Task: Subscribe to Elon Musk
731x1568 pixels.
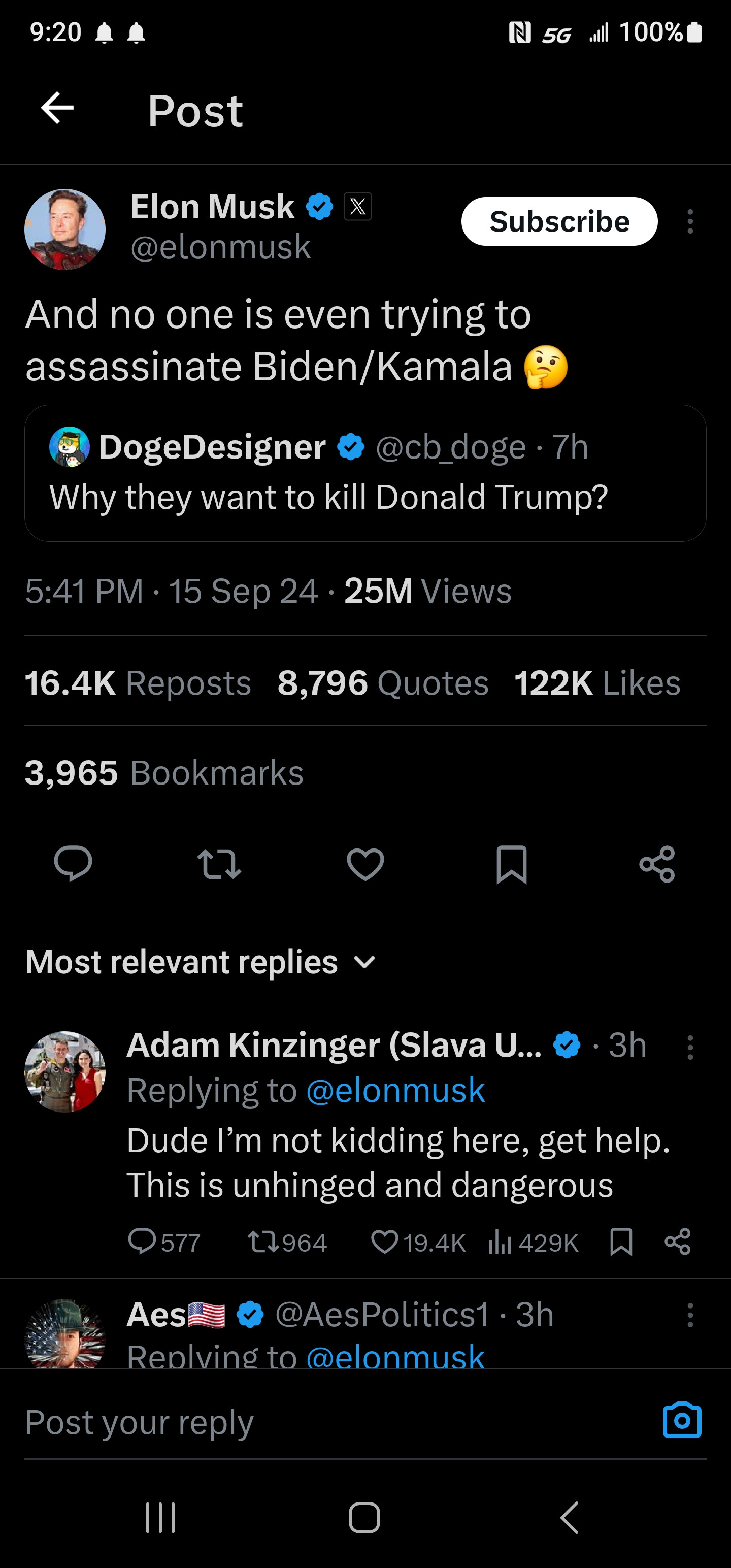Action: coord(559,221)
